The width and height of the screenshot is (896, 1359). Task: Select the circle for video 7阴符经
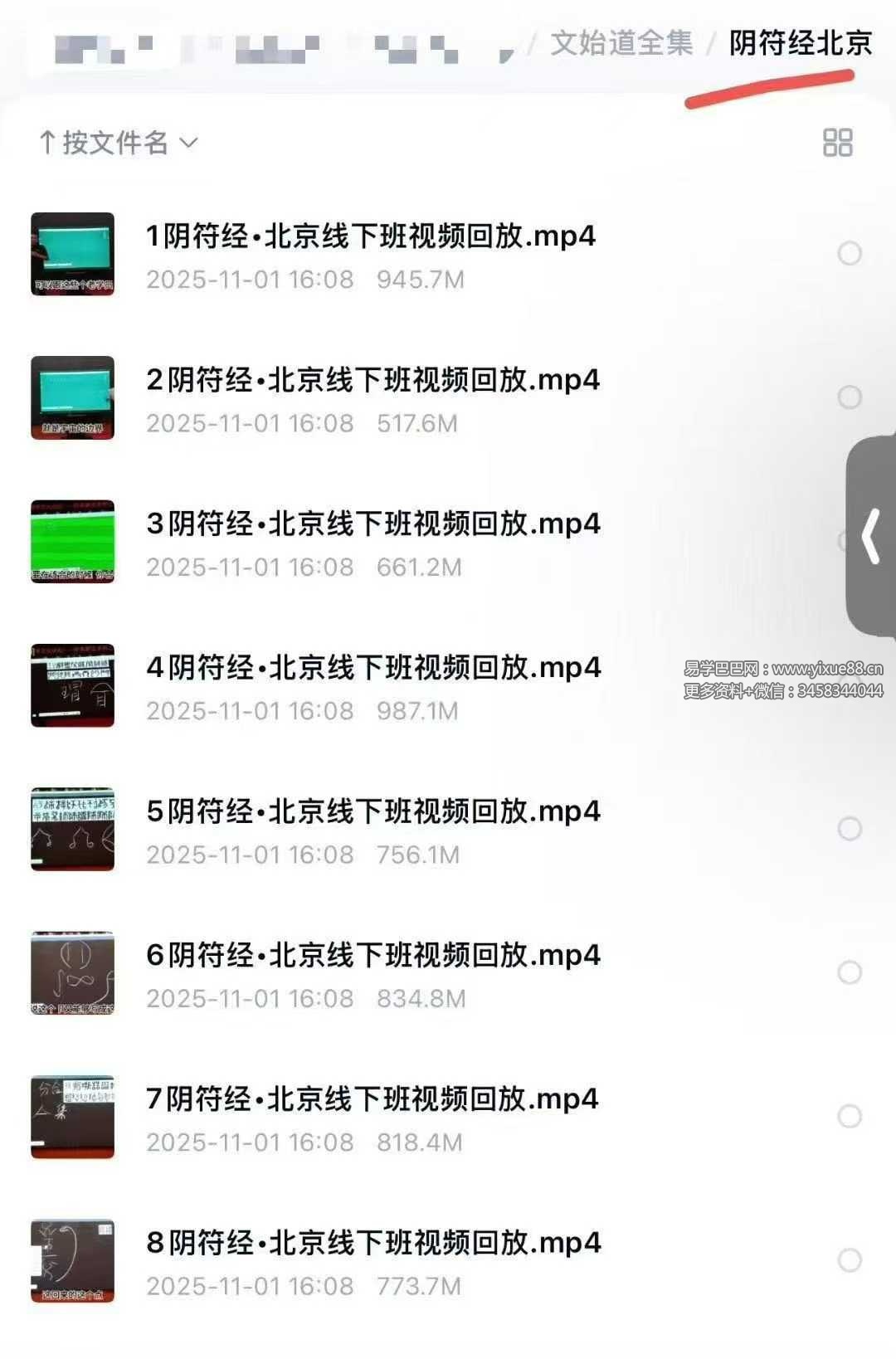[x=849, y=1116]
